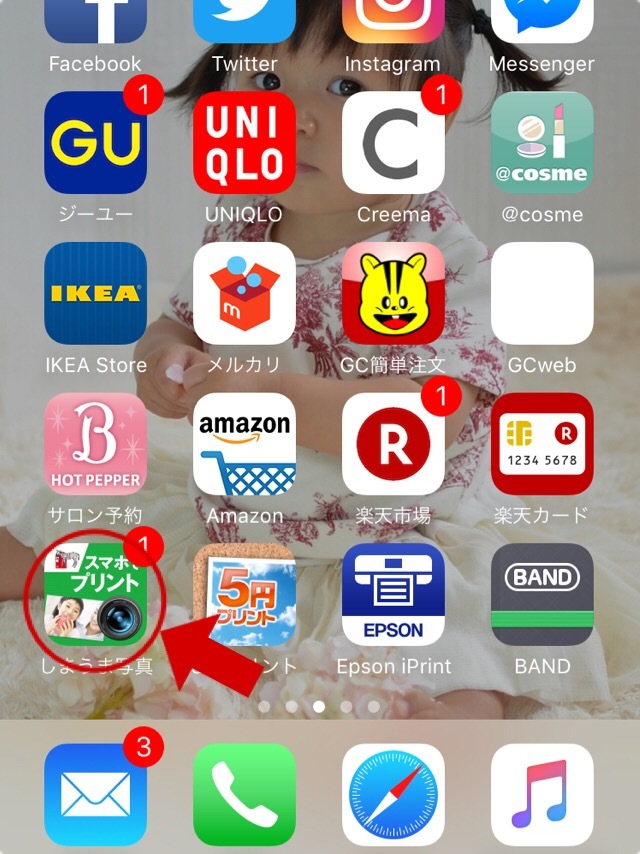This screenshot has width=640, height=854.
Task: Launch the メルカリ app
Action: click(x=244, y=293)
